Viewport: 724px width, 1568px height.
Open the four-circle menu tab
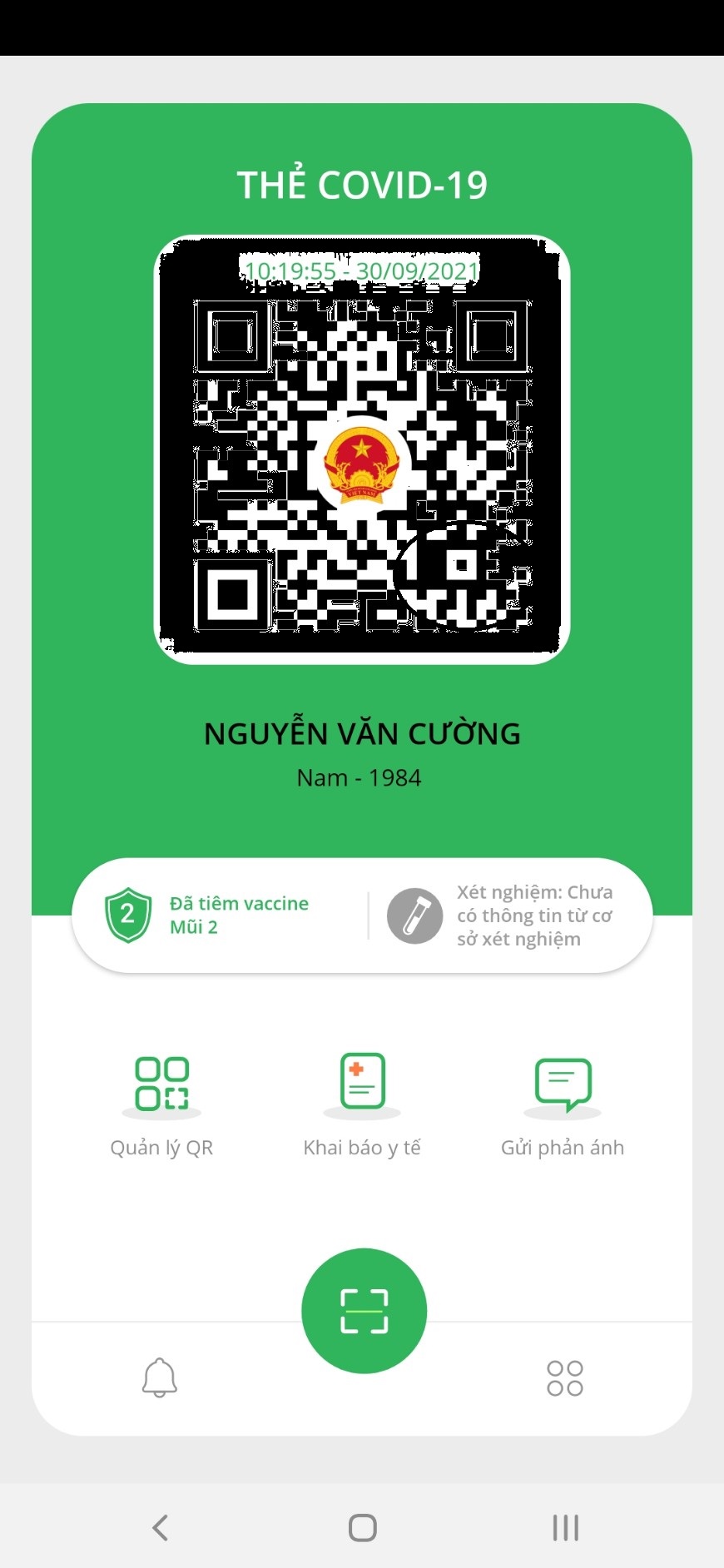coord(564,1378)
